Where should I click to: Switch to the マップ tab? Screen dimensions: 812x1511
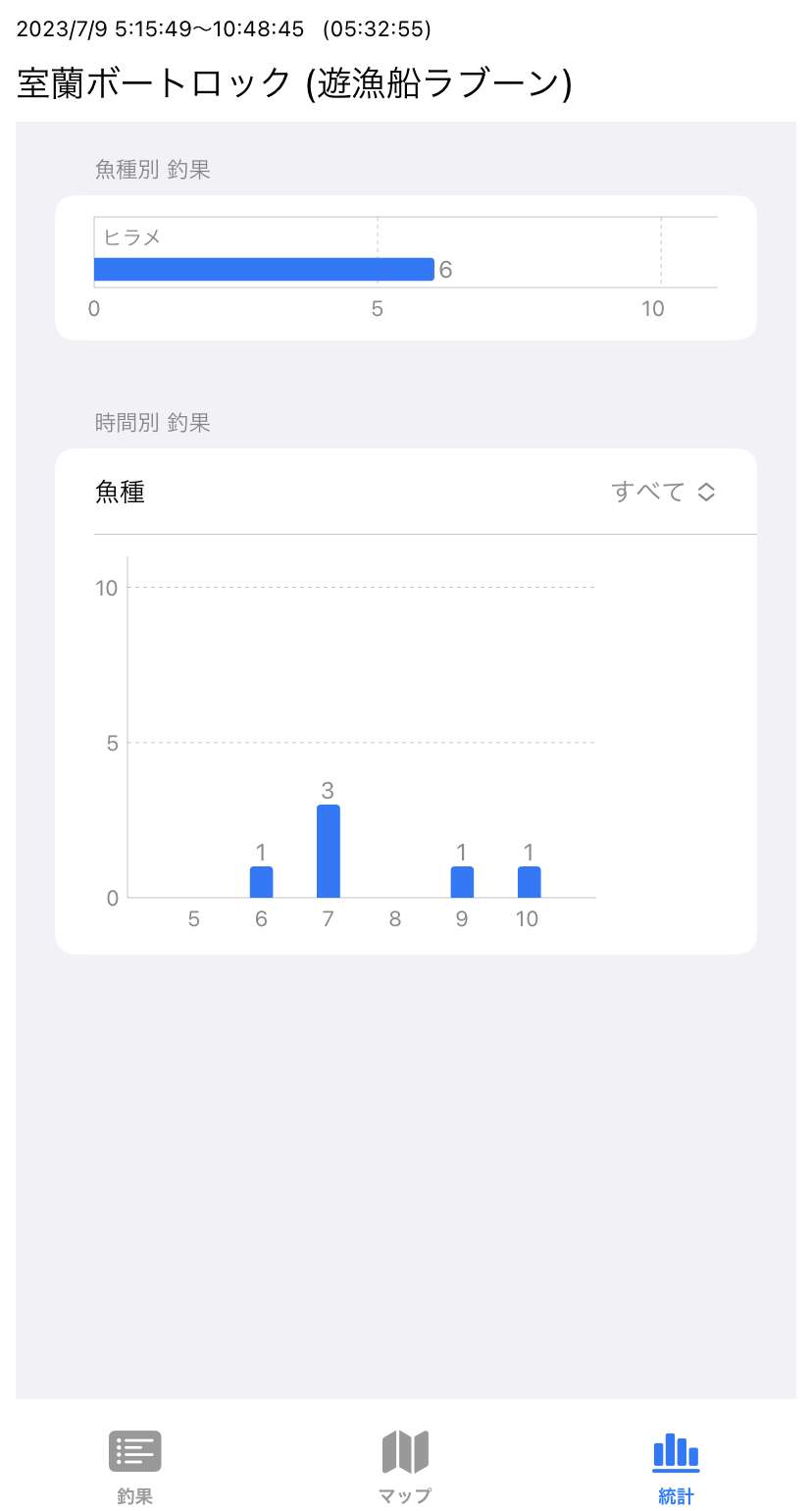405,1466
